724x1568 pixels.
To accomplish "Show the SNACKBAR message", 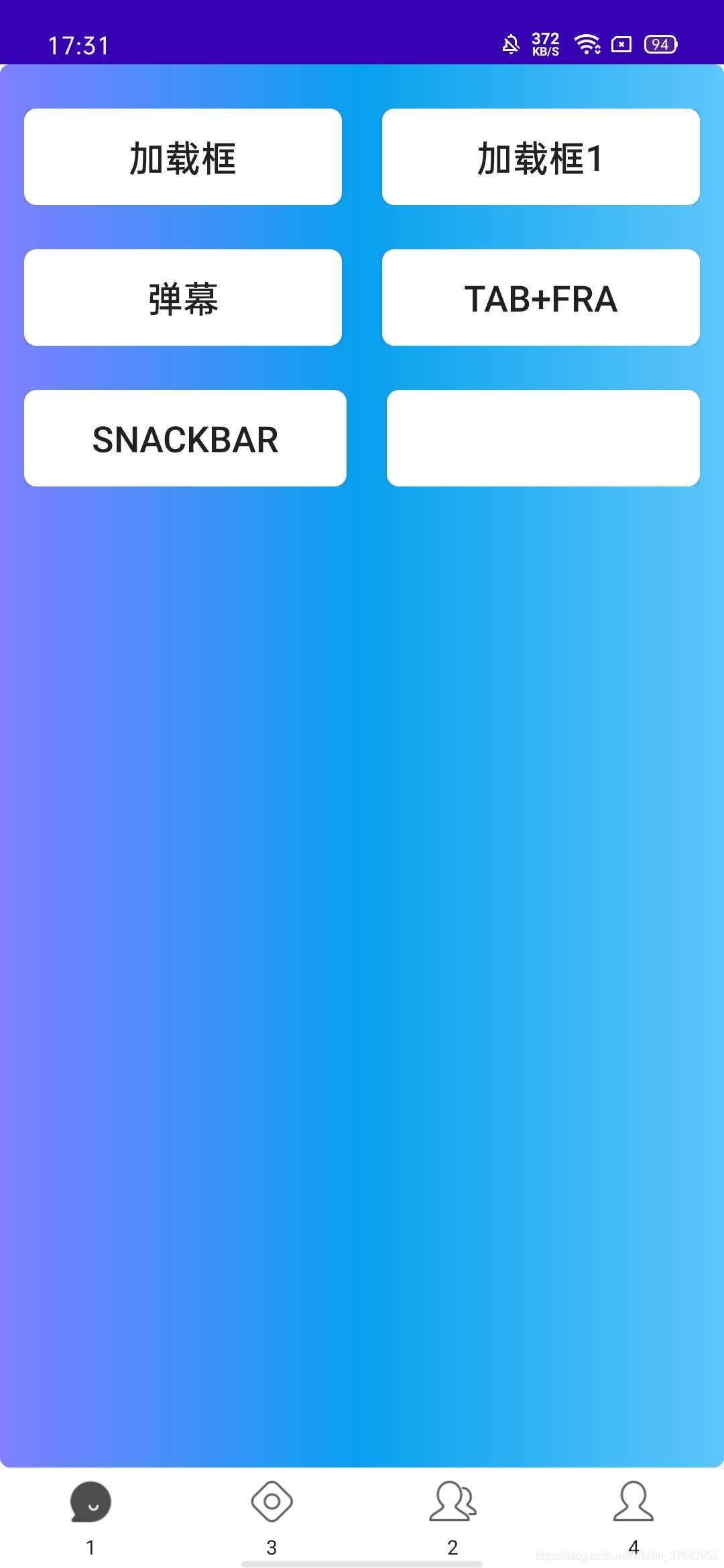I will click(185, 437).
